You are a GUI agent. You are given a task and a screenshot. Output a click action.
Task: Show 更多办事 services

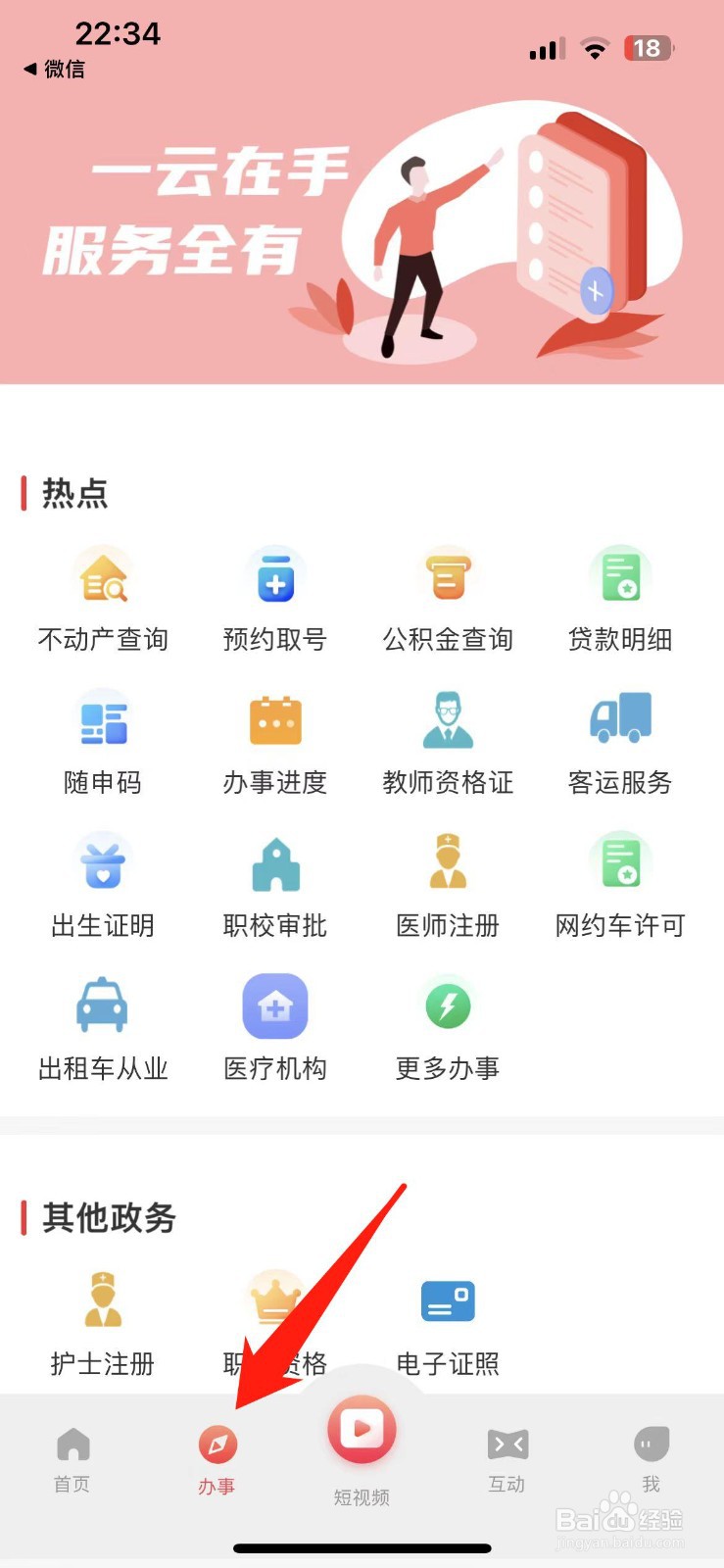[x=448, y=1027]
